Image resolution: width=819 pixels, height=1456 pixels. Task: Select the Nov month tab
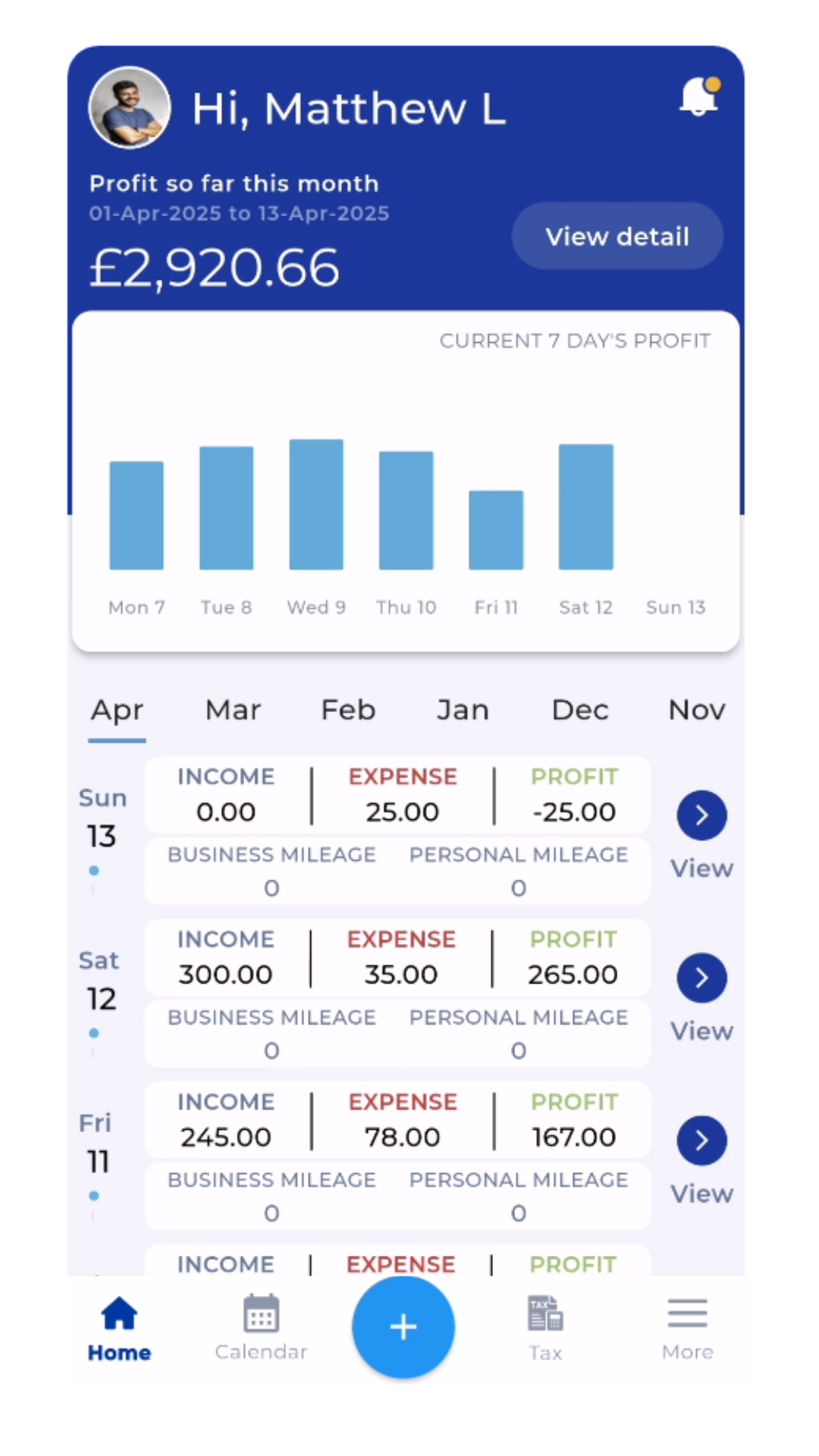point(696,711)
